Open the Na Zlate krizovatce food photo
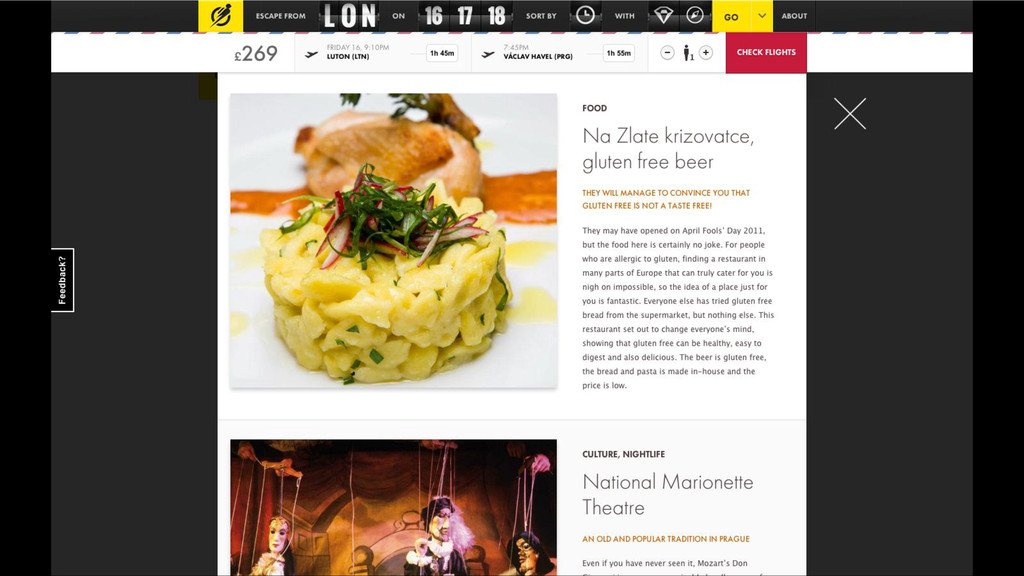The height and width of the screenshot is (576, 1024). [x=393, y=240]
